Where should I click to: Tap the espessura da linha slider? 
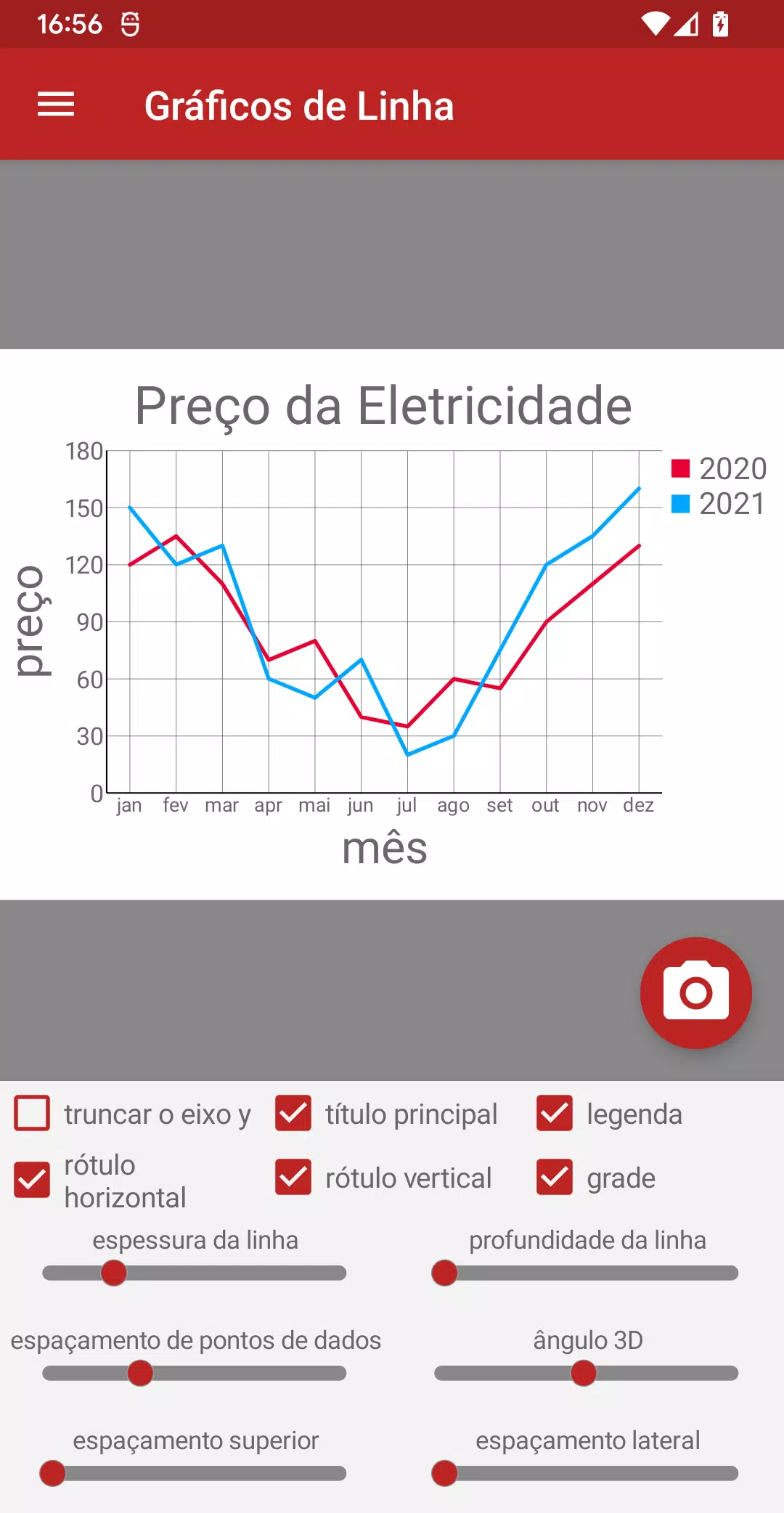pos(195,1273)
